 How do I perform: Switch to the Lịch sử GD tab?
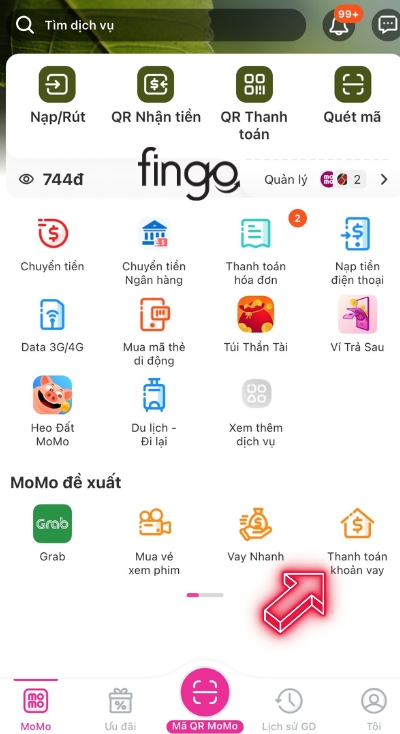288,709
